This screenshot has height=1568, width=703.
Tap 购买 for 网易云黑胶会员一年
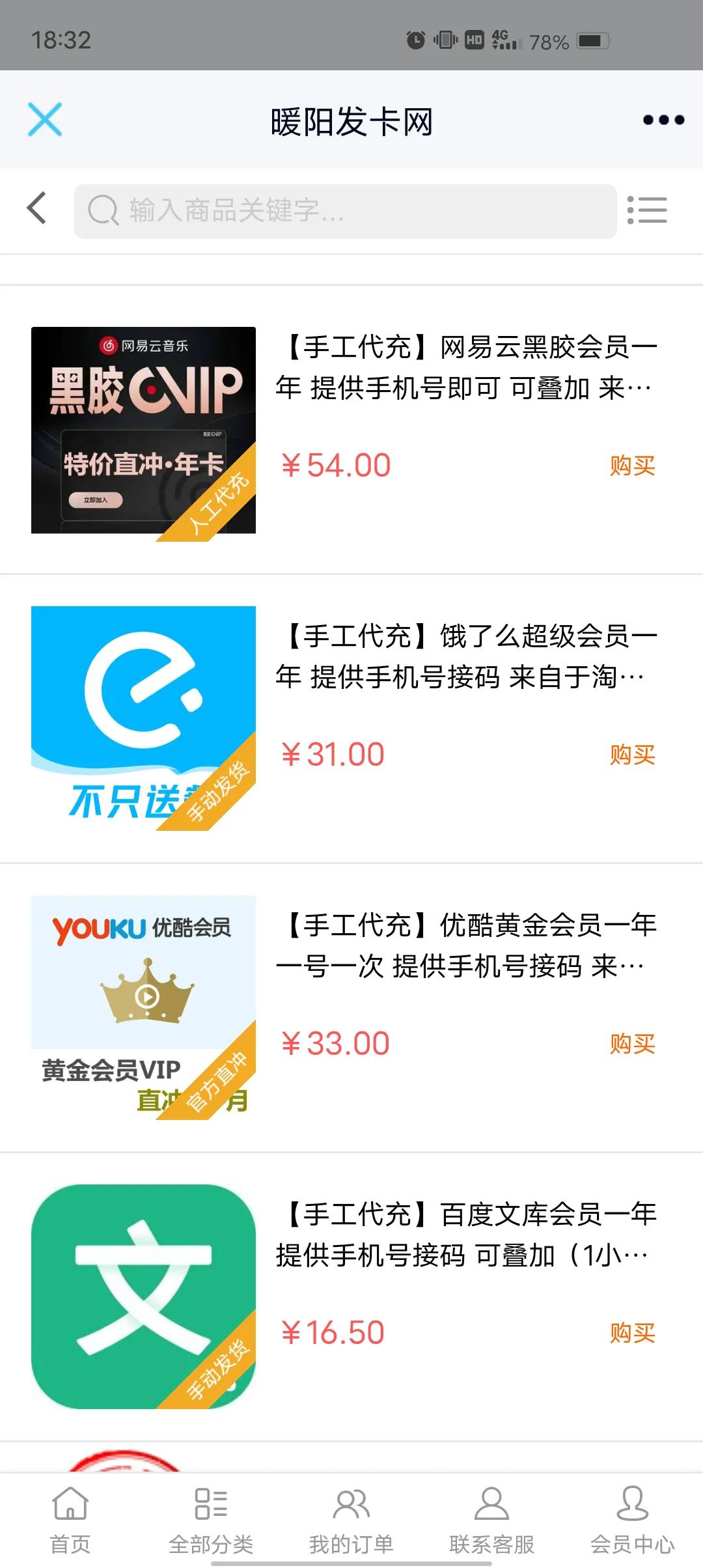[x=632, y=466]
